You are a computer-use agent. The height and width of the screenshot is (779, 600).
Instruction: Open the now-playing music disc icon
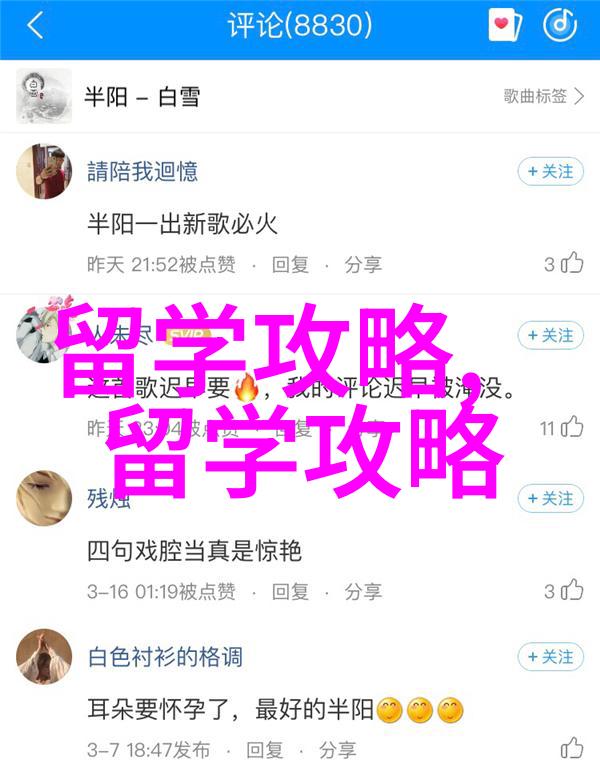[559, 26]
